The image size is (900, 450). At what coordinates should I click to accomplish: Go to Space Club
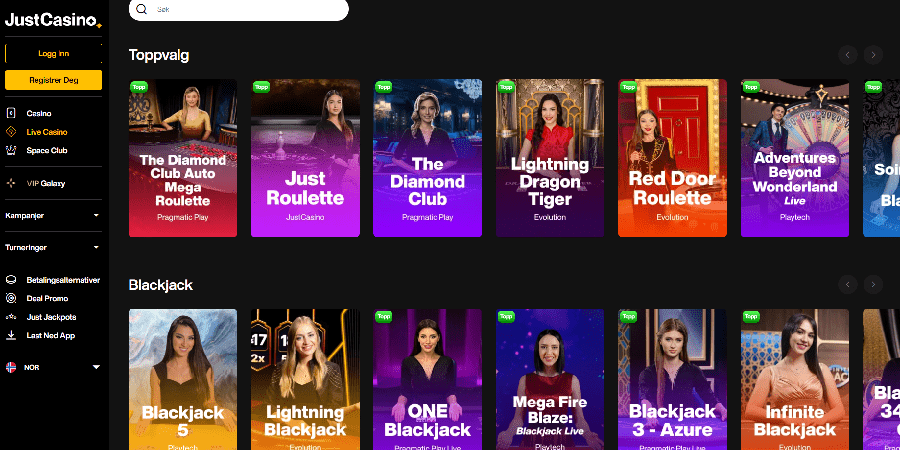click(44, 150)
